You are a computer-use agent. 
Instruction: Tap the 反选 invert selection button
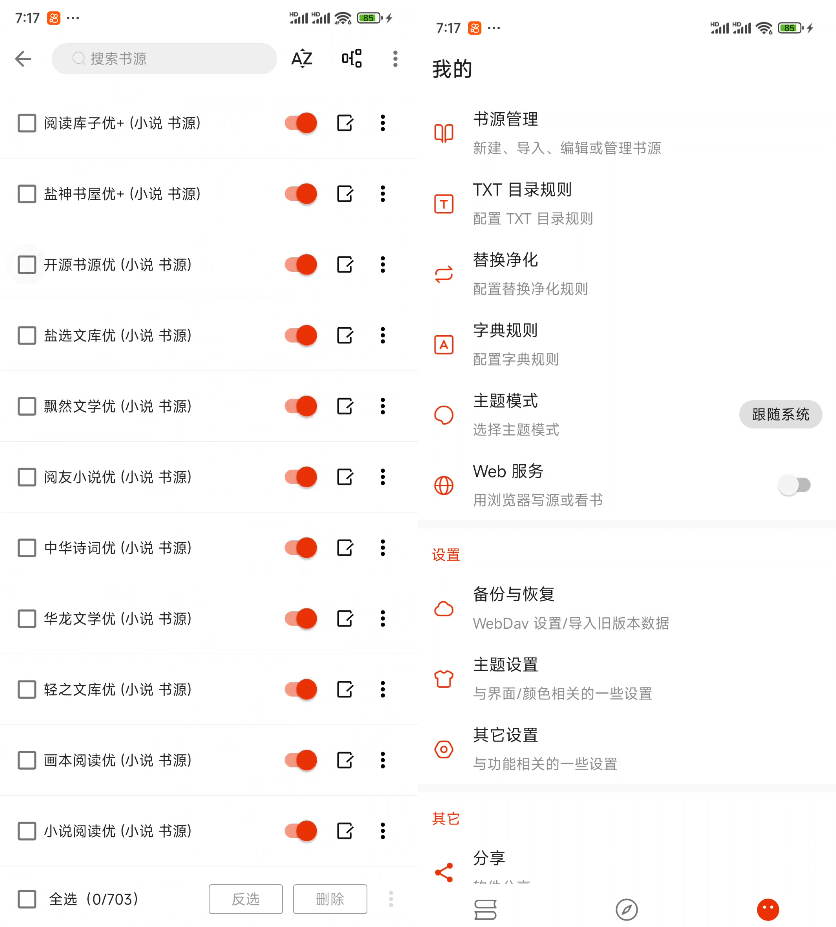[x=245, y=899]
